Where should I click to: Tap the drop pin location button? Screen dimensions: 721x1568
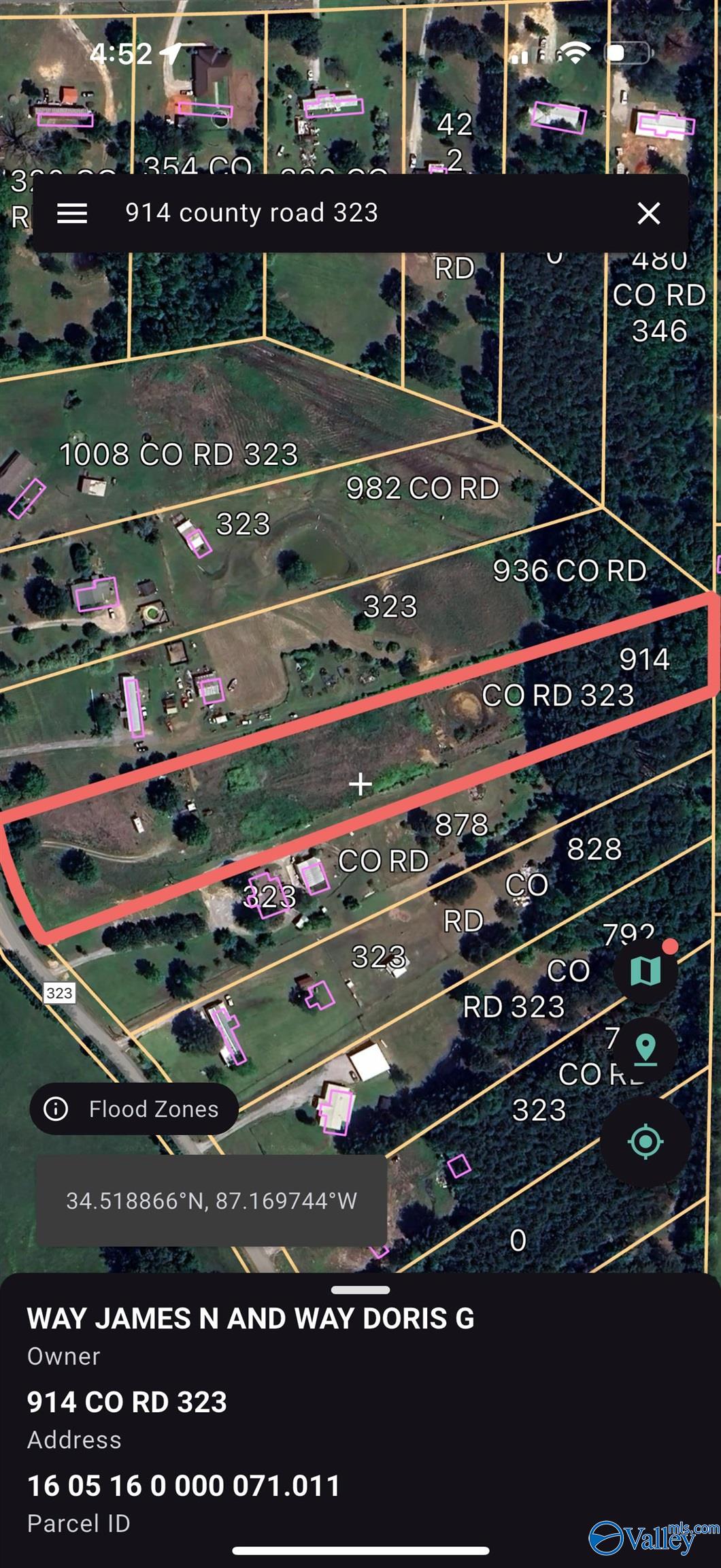(x=645, y=1049)
